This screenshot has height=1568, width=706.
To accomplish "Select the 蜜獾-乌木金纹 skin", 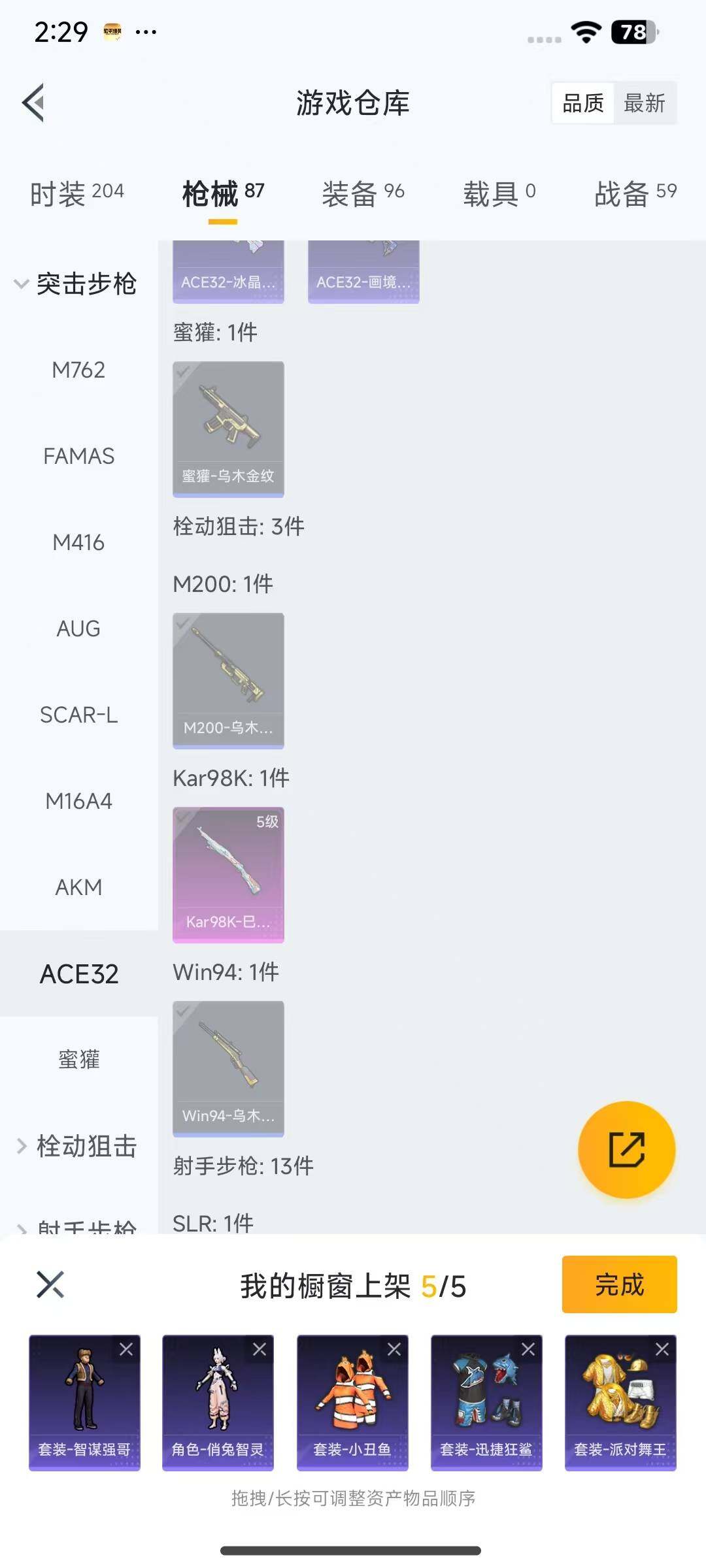I will [x=228, y=429].
